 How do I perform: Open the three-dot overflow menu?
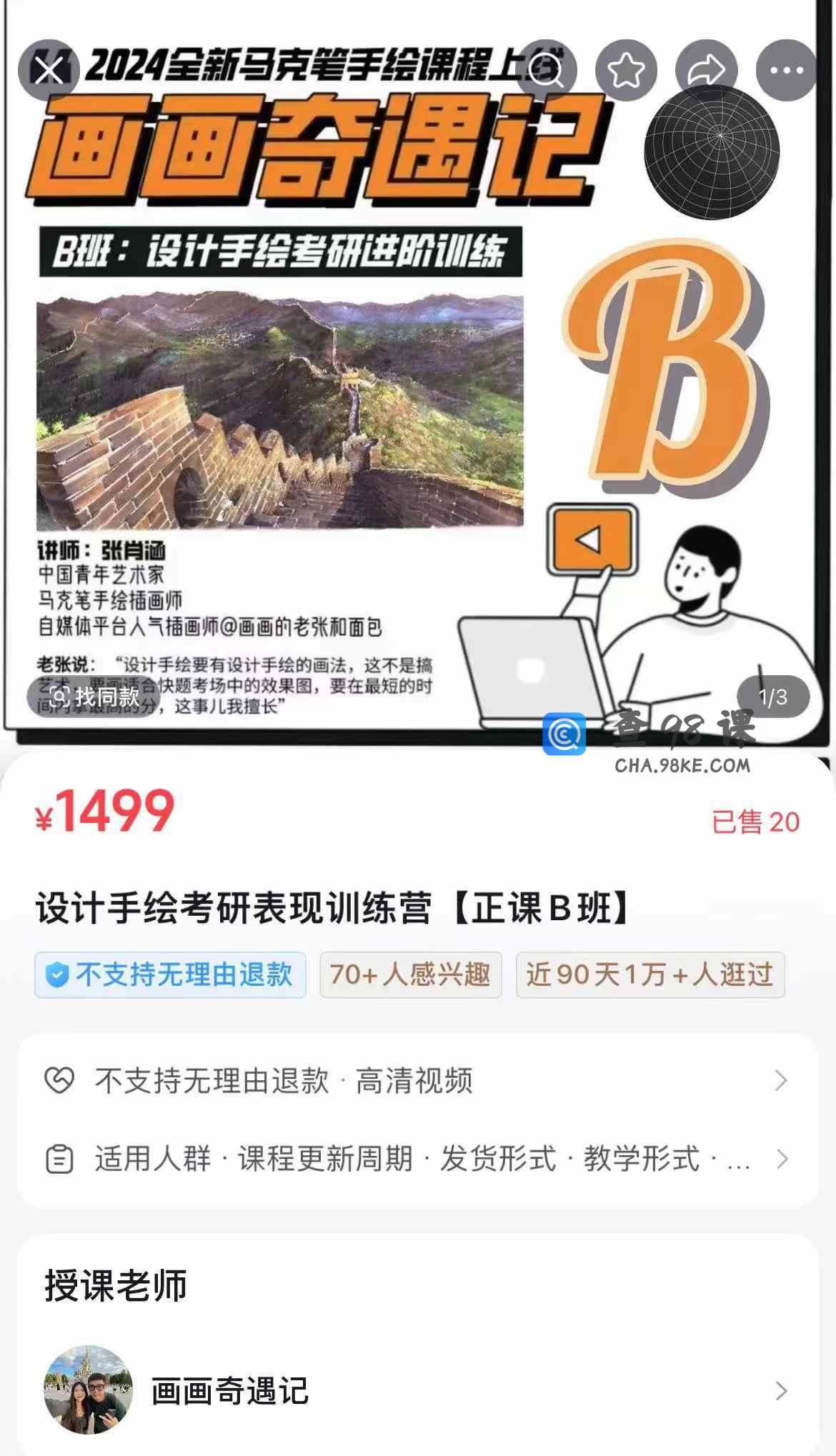point(786,70)
